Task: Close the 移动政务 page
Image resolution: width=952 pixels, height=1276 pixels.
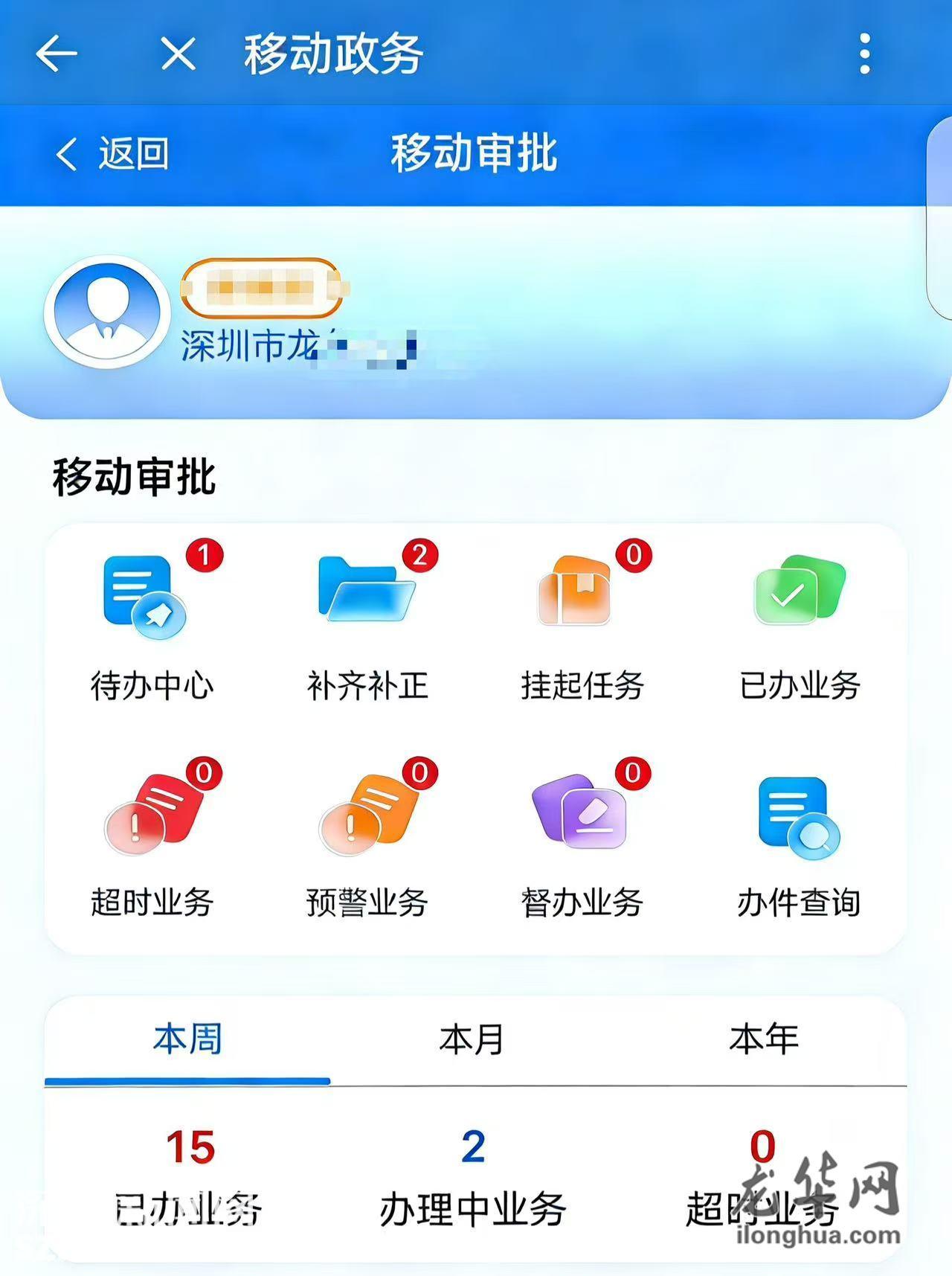Action: point(178,54)
